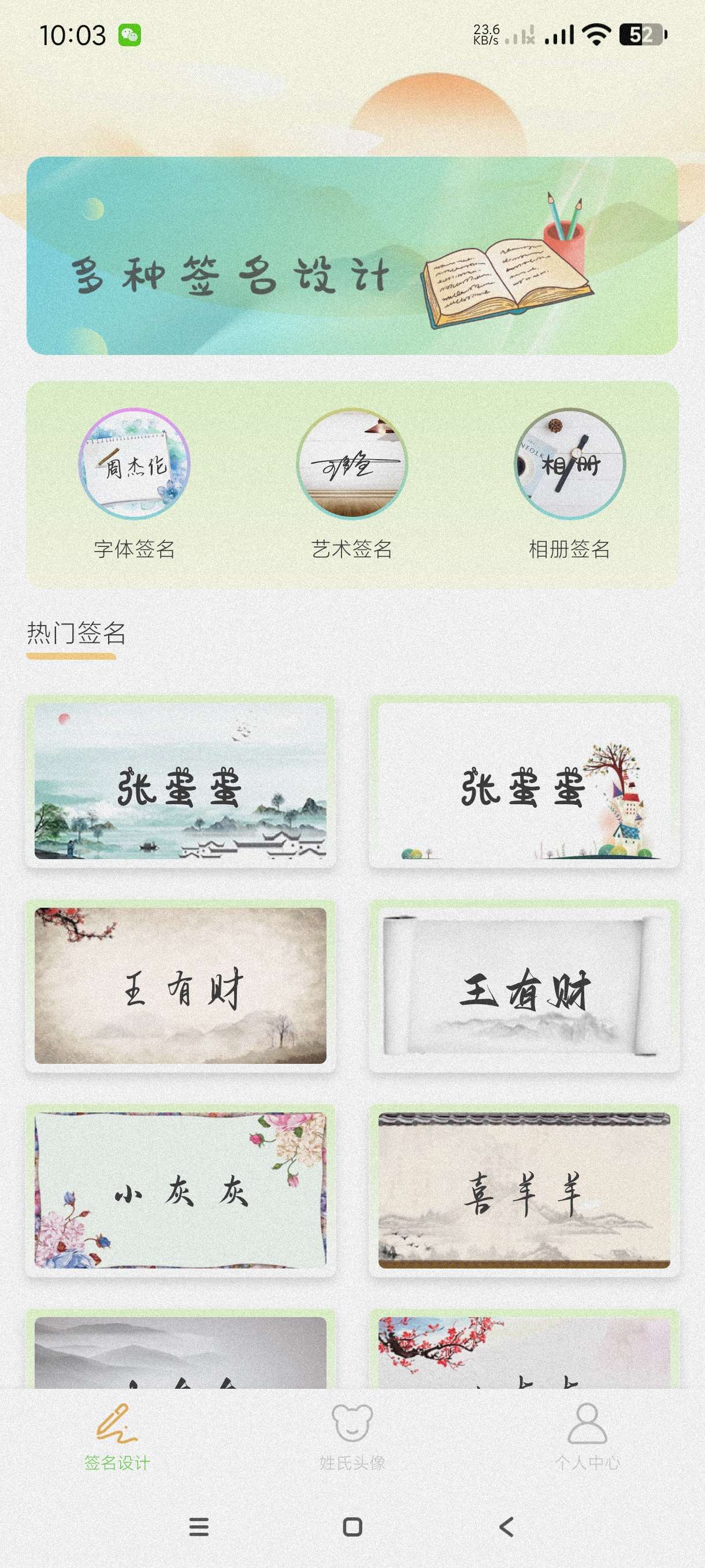View 王有财 signature on scroll paper
This screenshot has height=1568, width=705.
pyautogui.click(x=524, y=986)
